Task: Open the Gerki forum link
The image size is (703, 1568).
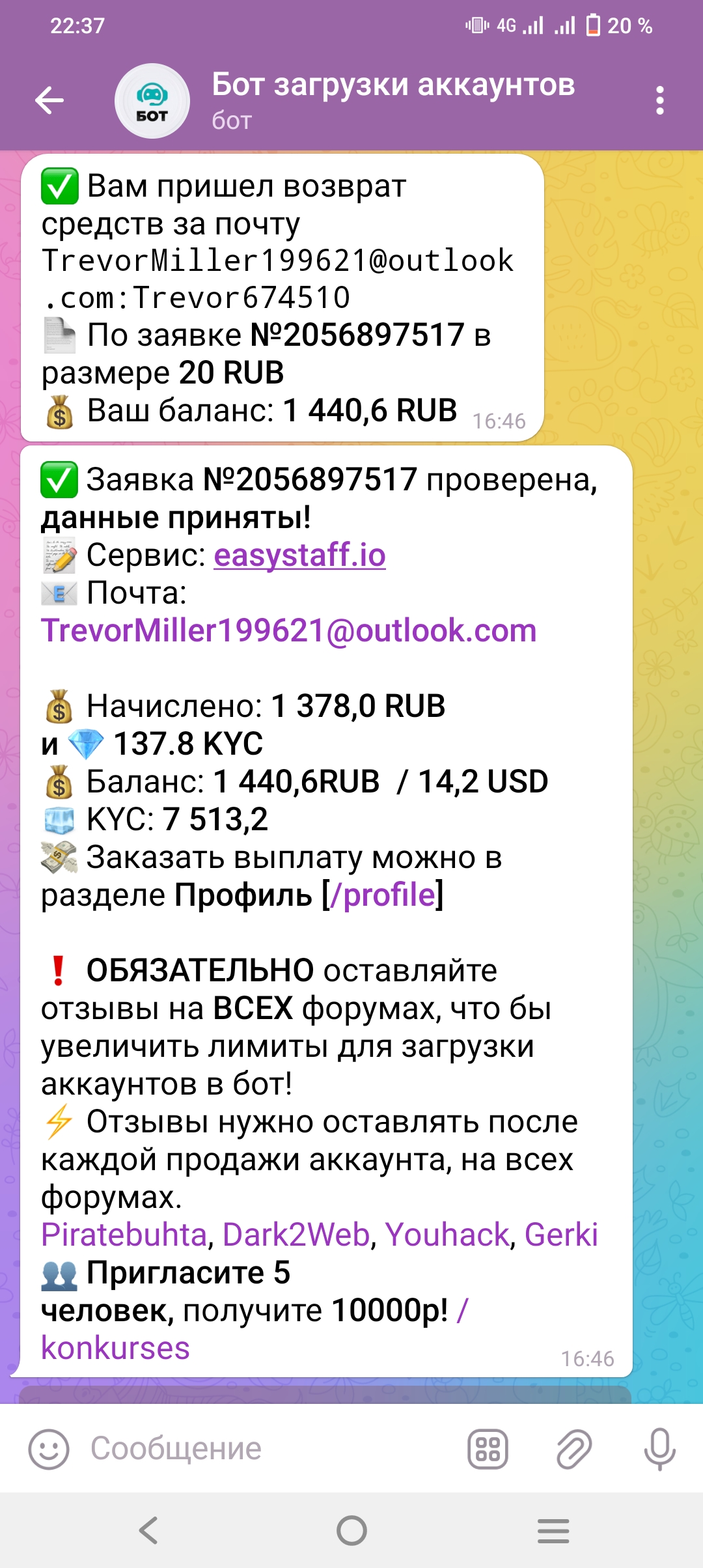Action: [561, 1235]
